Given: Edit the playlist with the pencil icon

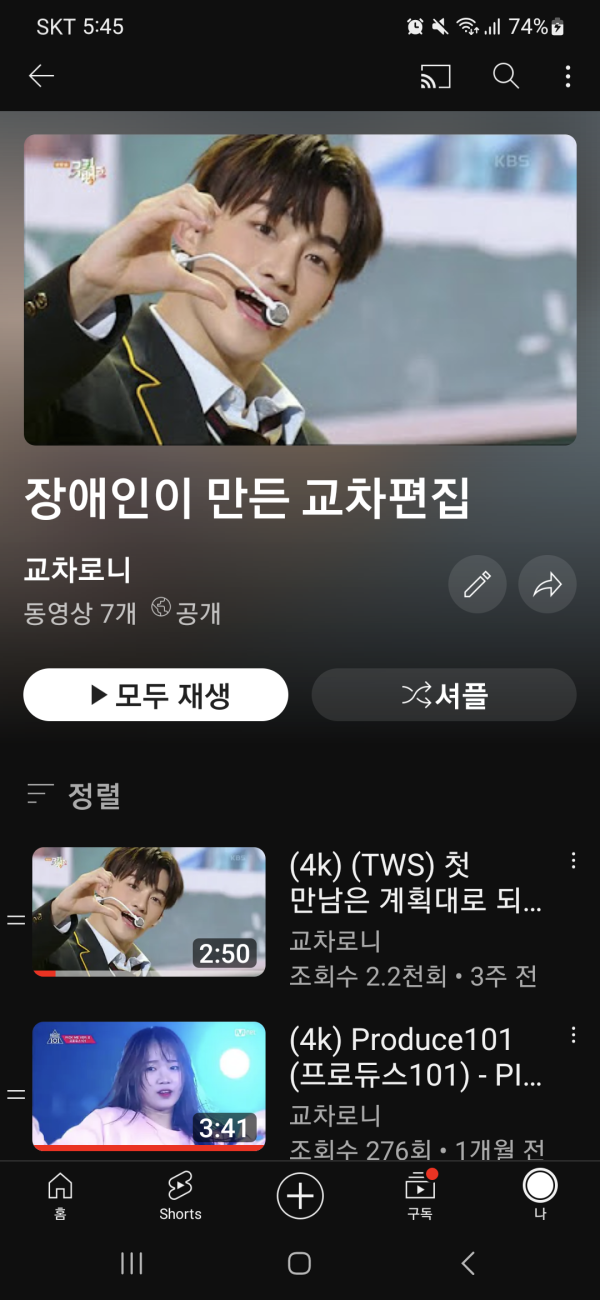Looking at the screenshot, I should pos(477,584).
